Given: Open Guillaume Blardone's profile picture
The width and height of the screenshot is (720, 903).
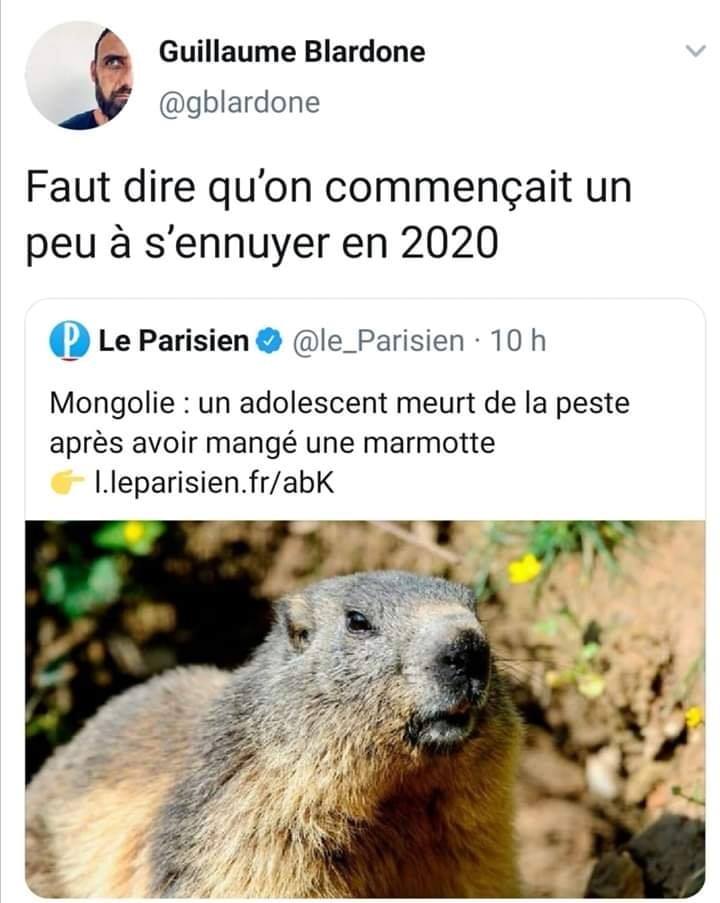Looking at the screenshot, I should point(80,76).
